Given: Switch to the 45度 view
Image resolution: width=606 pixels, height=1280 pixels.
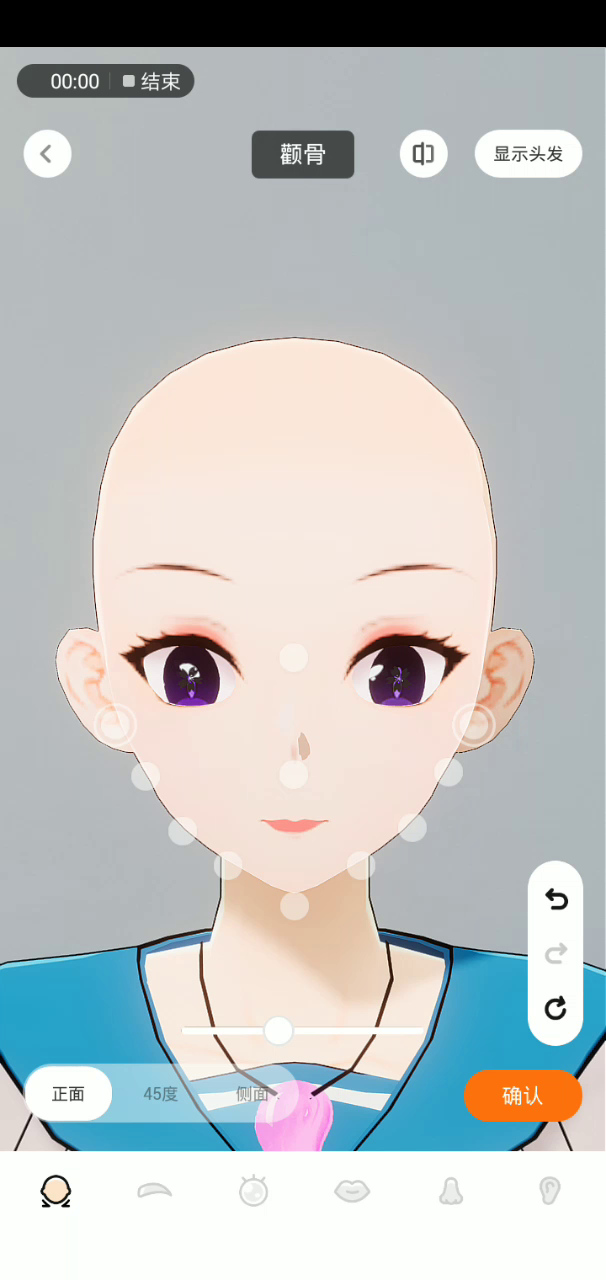Looking at the screenshot, I should point(160,1094).
